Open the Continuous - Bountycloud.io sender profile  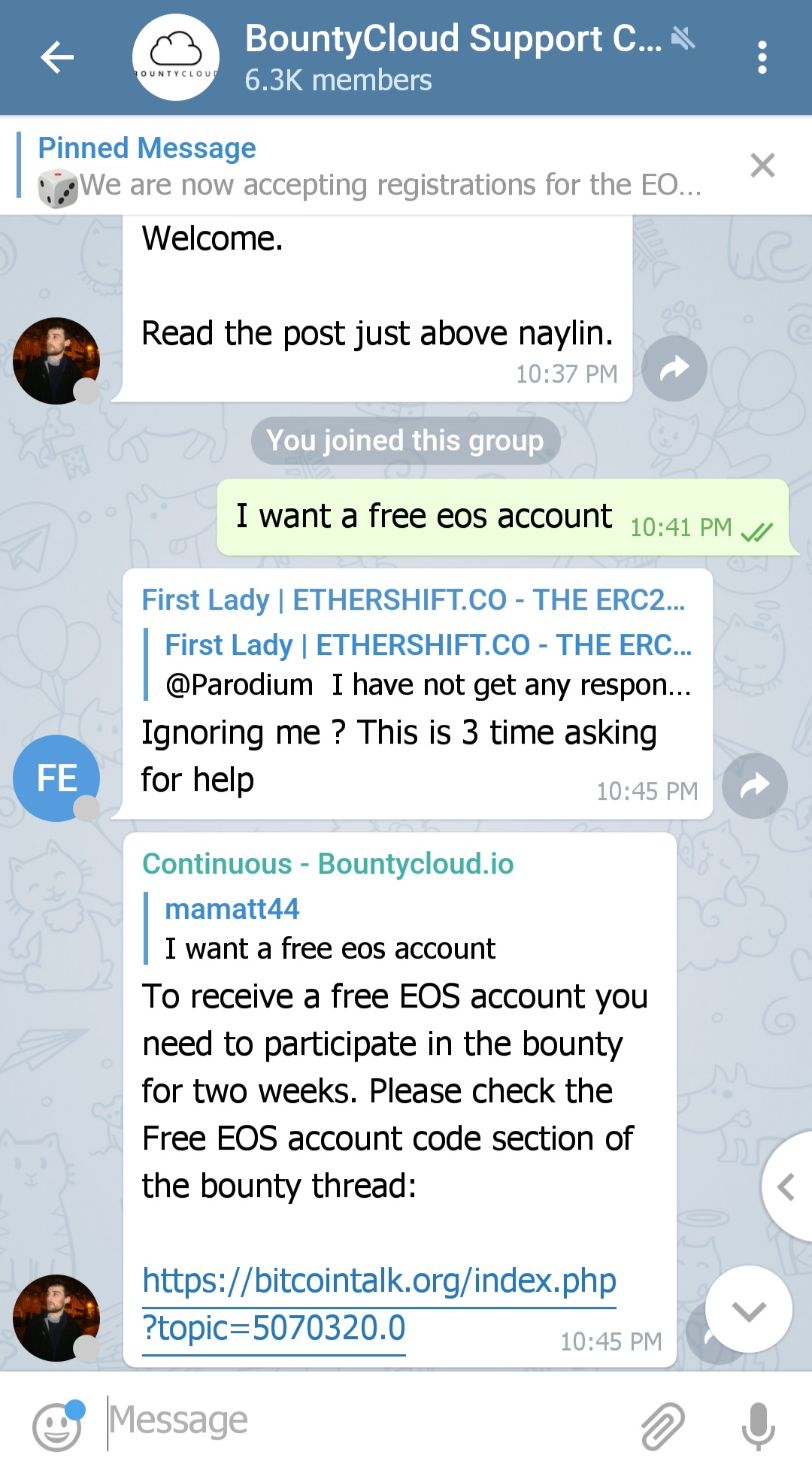(328, 864)
